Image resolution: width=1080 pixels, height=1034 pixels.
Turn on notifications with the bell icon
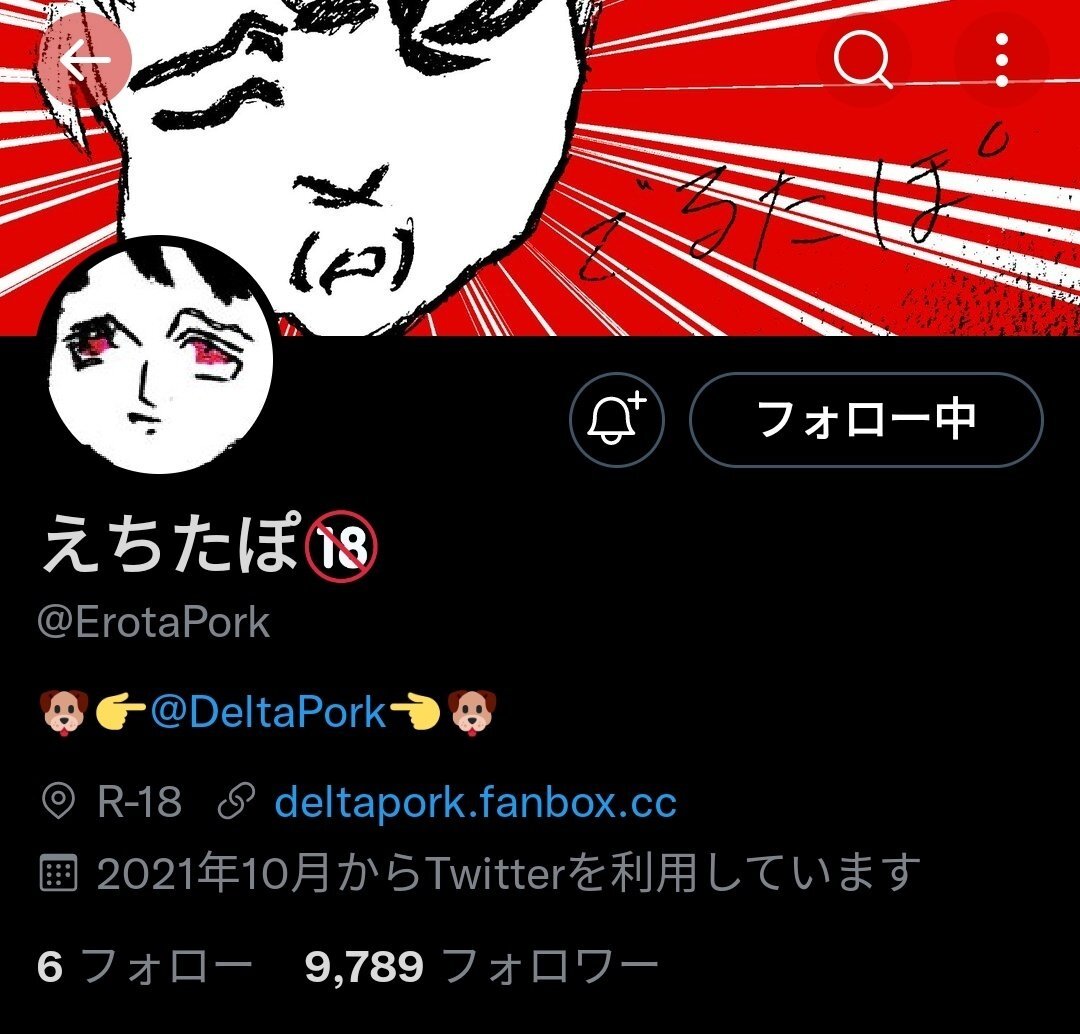pos(617,420)
